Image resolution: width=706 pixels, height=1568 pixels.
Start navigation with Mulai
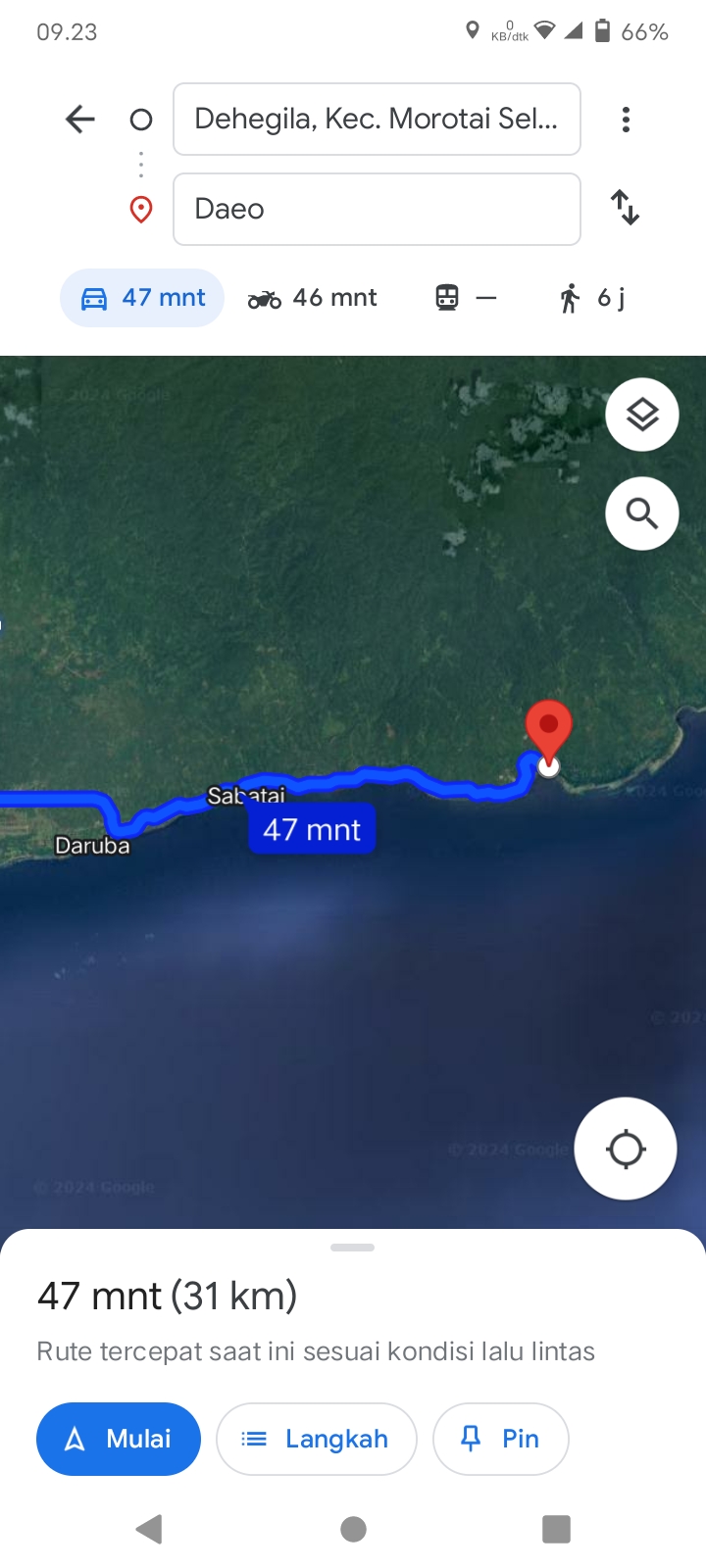pos(119,1439)
